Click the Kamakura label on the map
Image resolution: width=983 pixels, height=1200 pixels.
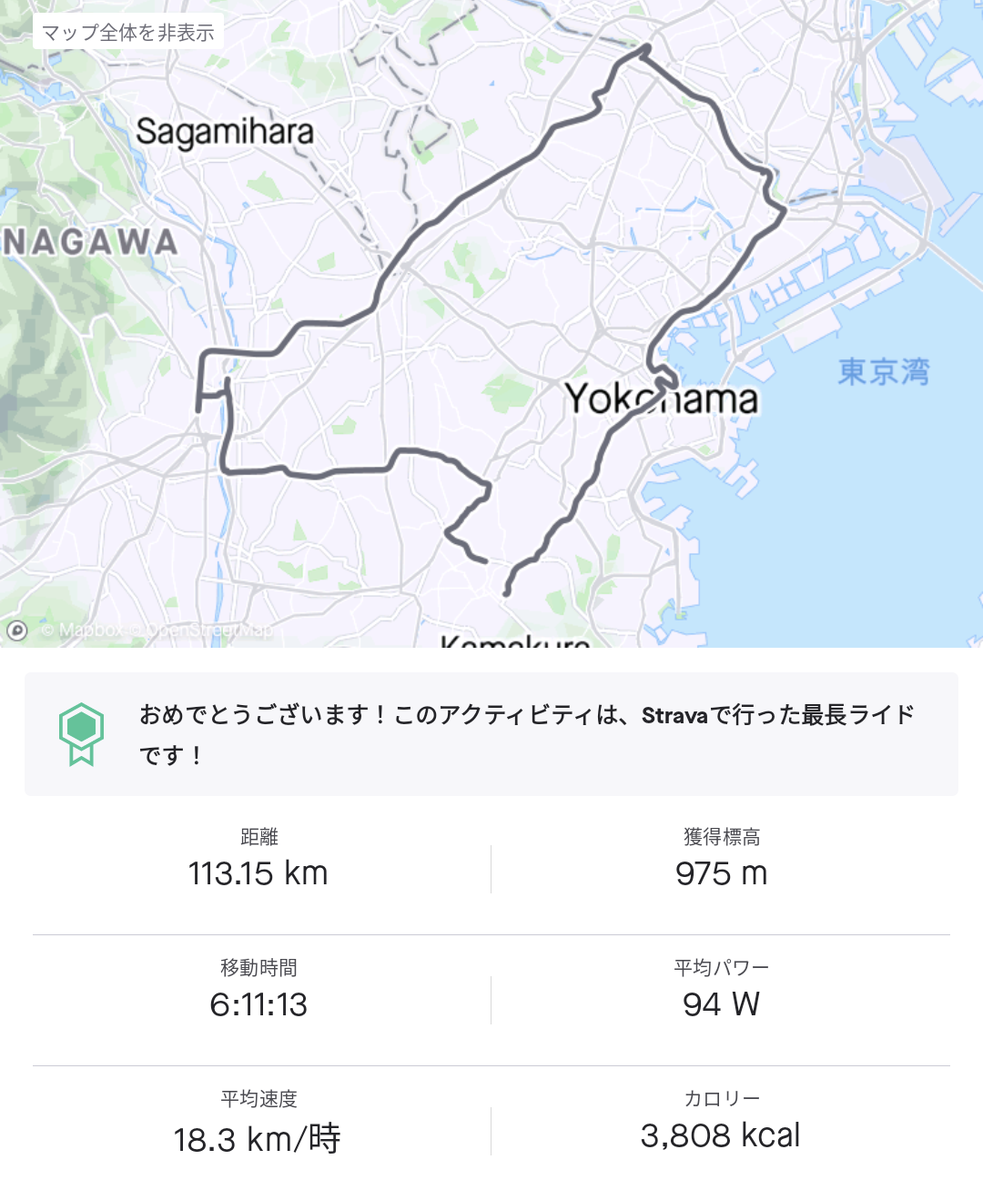click(x=517, y=645)
